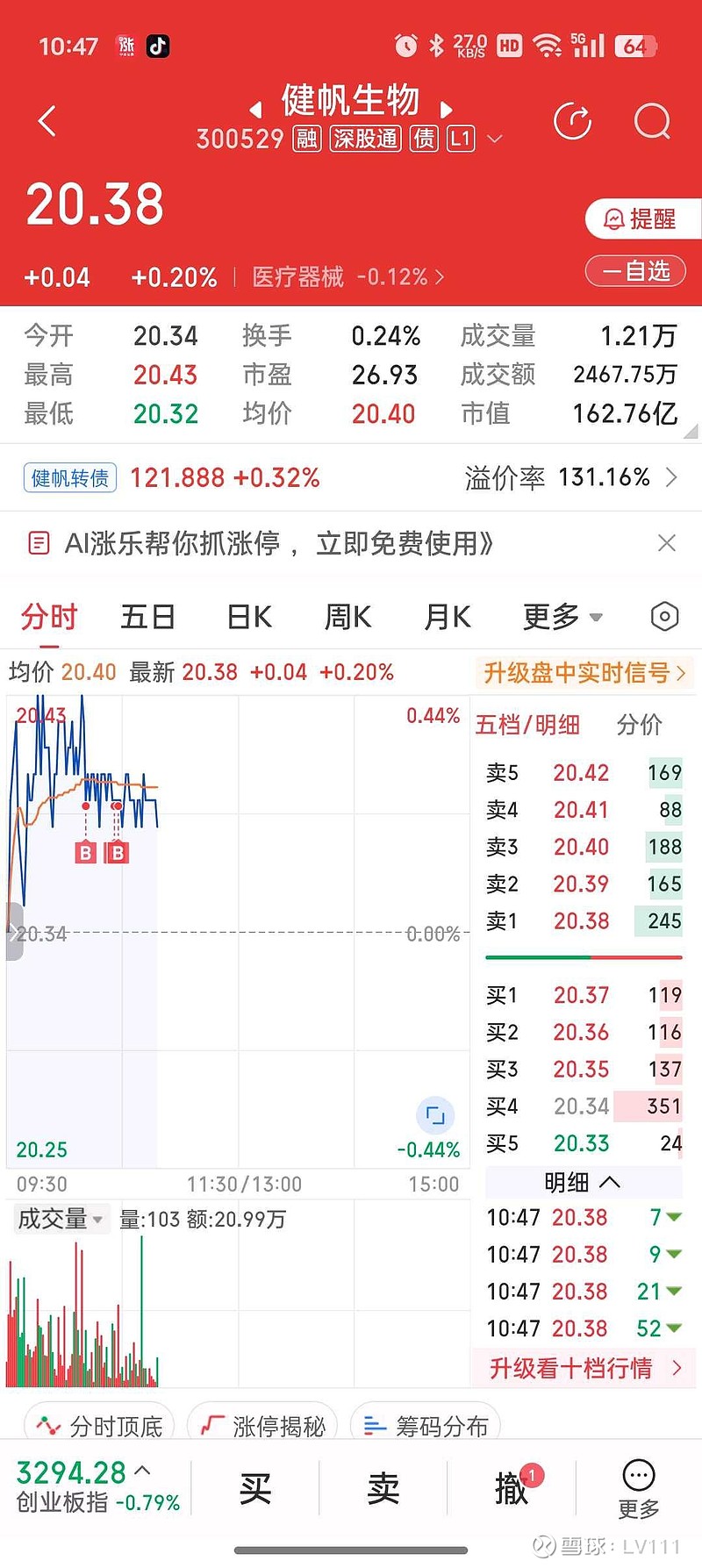This screenshot has width=702, height=1568.
Task: Switch to the 五日 chart tab
Action: (147, 617)
